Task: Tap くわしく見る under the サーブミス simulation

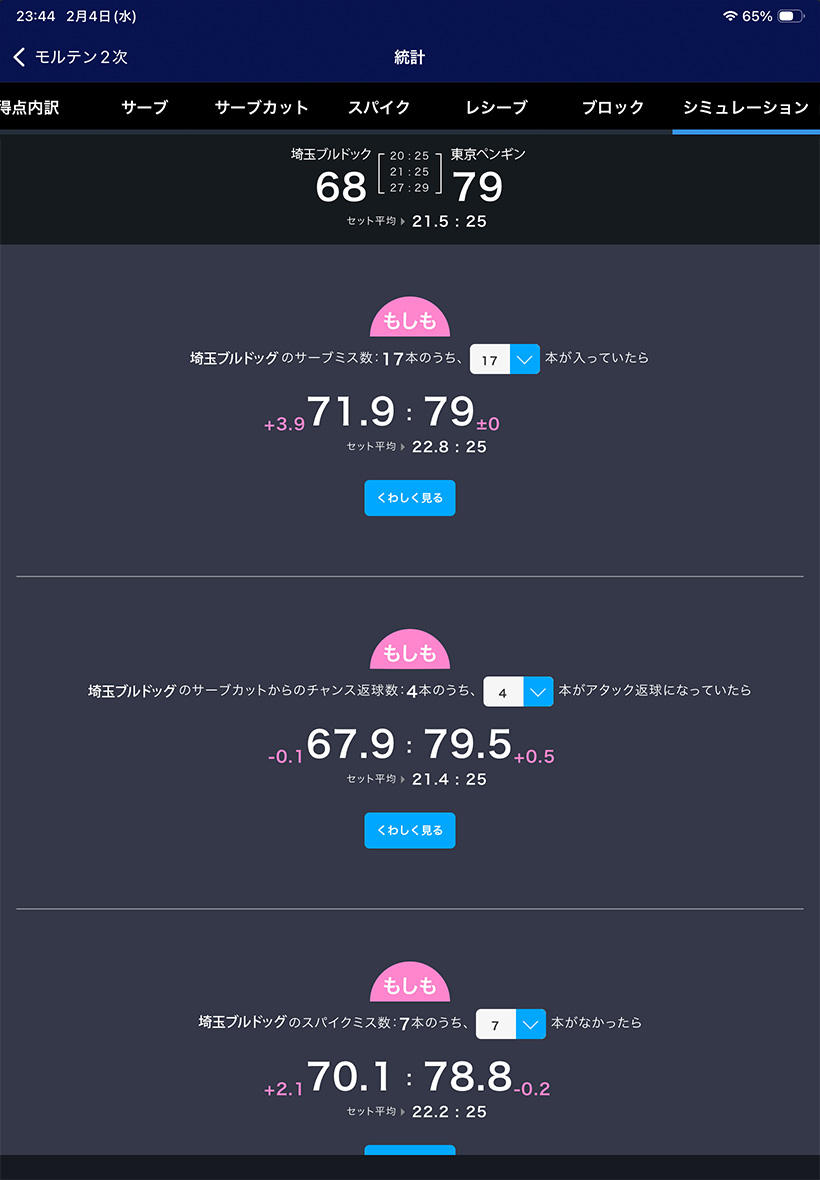Action: pyautogui.click(x=410, y=498)
